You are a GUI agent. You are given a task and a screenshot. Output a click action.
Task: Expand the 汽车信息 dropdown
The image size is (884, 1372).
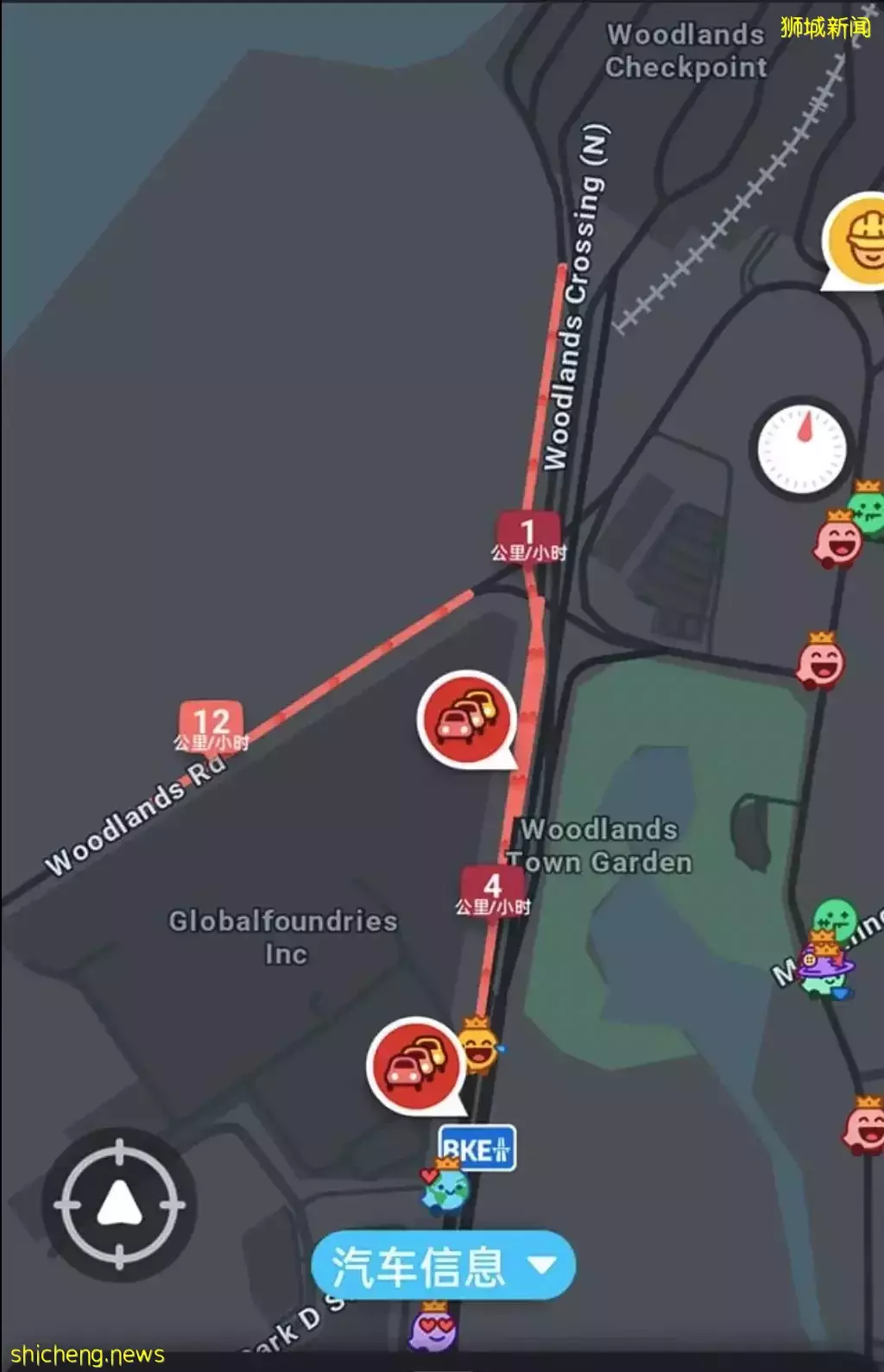point(443,1265)
